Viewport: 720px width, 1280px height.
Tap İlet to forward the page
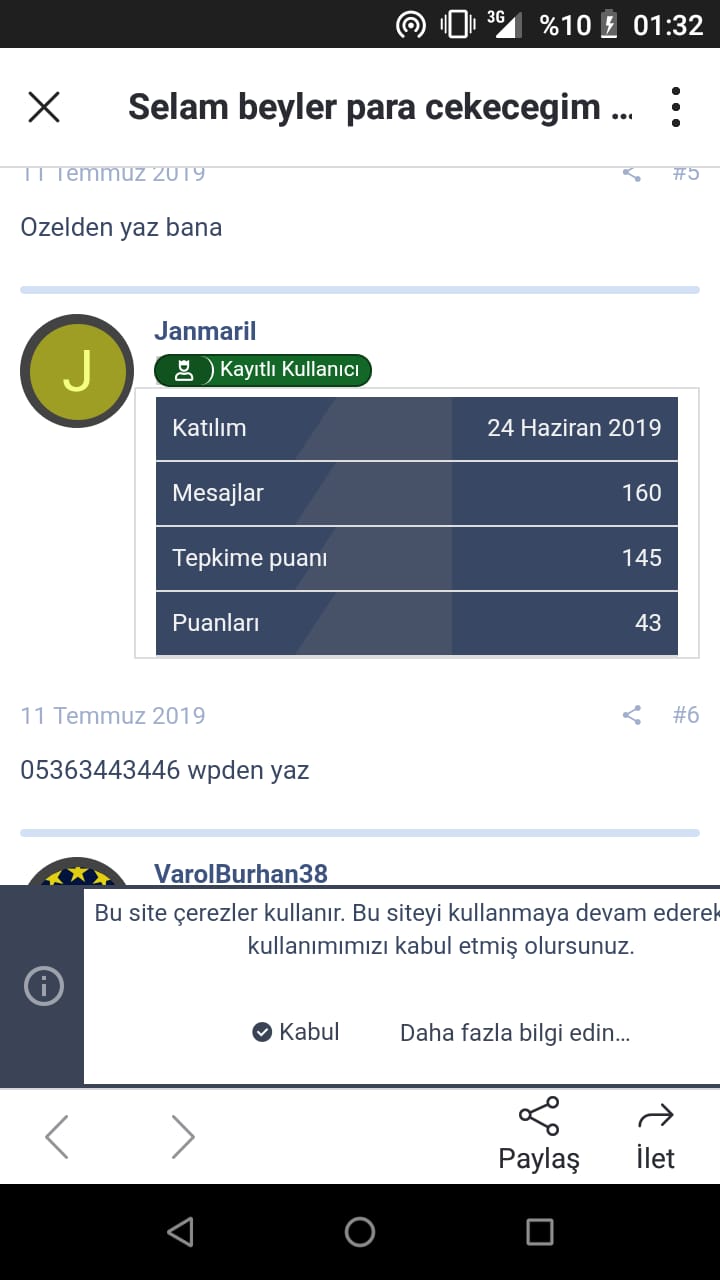[x=656, y=1135]
